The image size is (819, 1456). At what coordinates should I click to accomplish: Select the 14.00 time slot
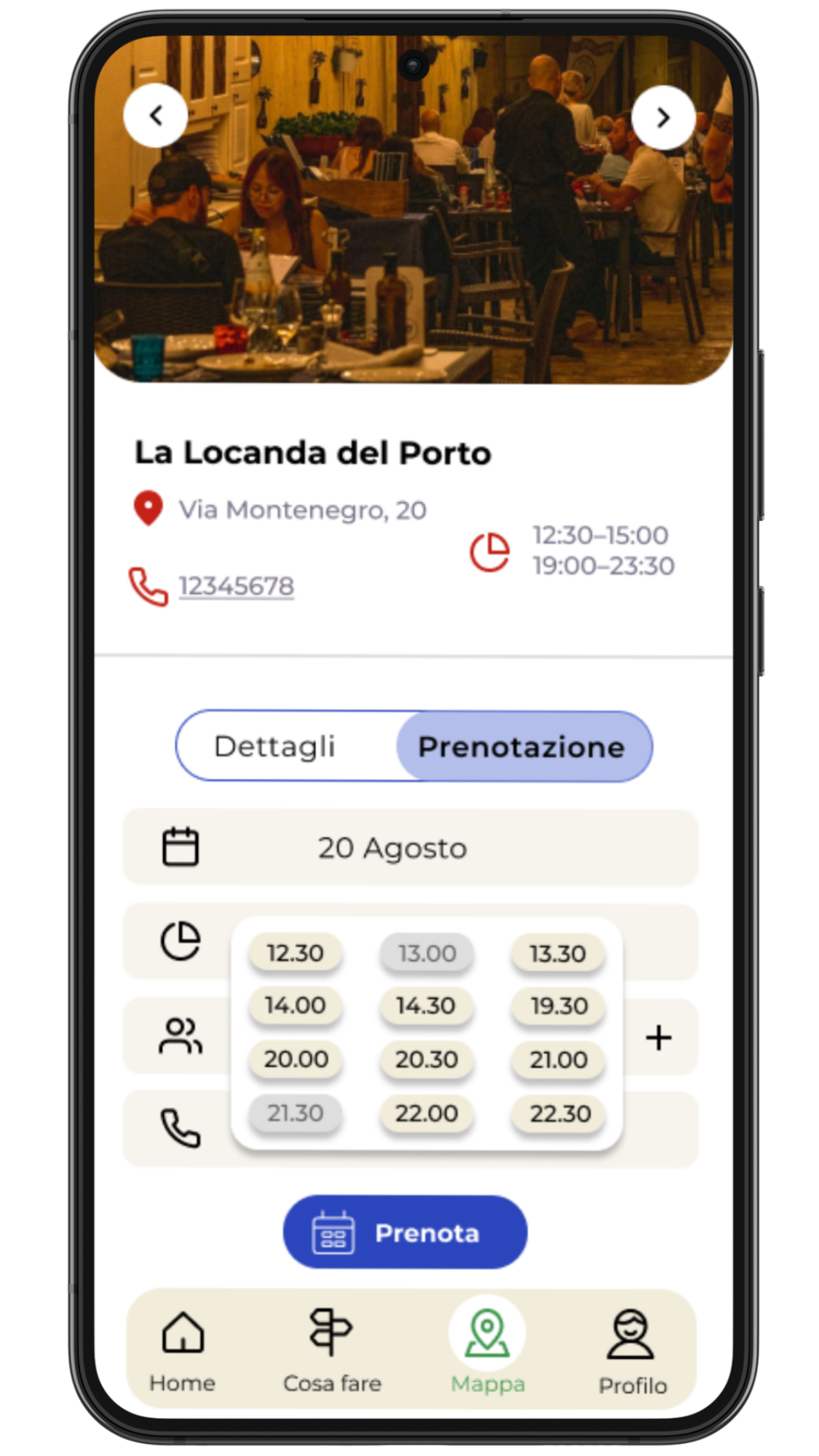coord(295,1006)
